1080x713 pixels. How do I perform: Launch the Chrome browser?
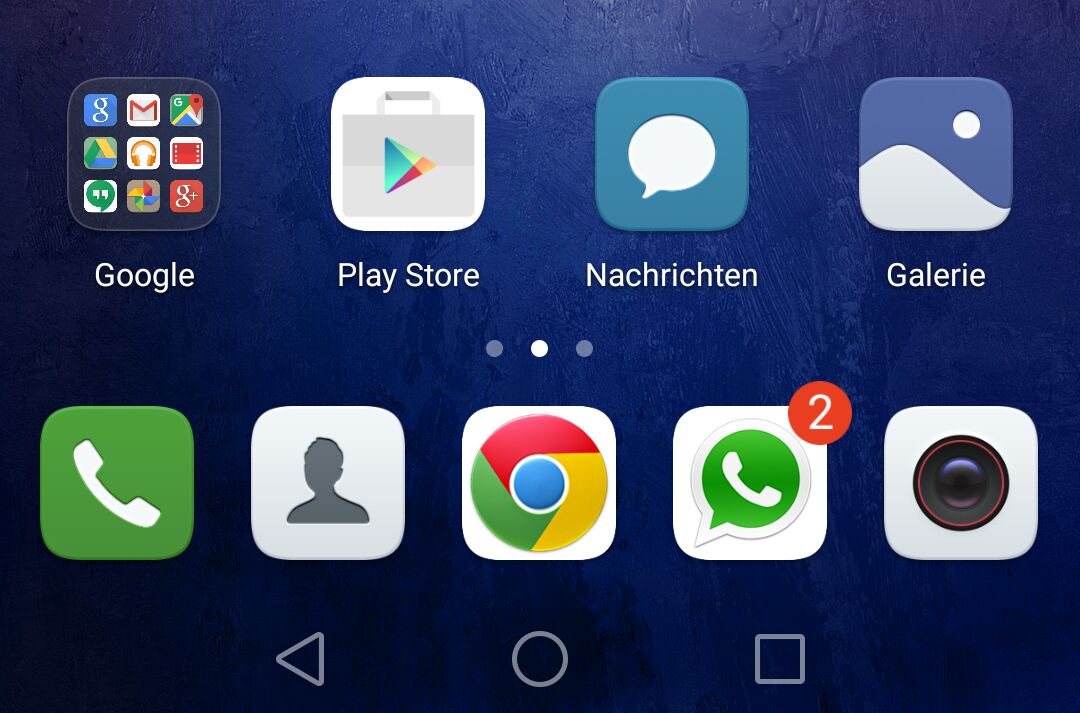[539, 482]
